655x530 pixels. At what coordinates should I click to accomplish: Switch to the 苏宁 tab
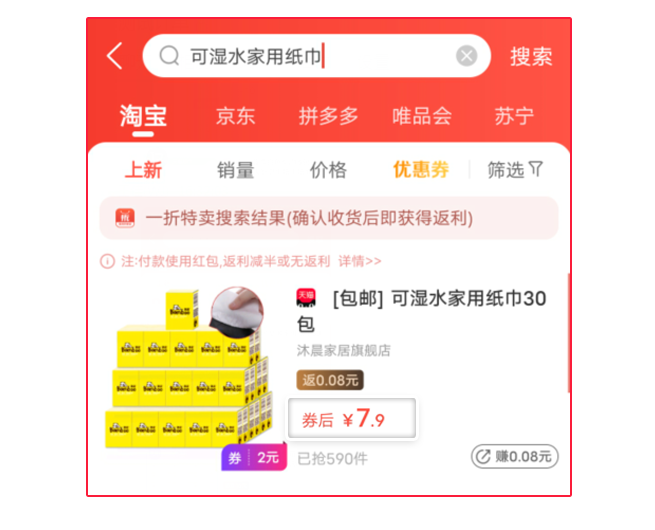point(513,115)
